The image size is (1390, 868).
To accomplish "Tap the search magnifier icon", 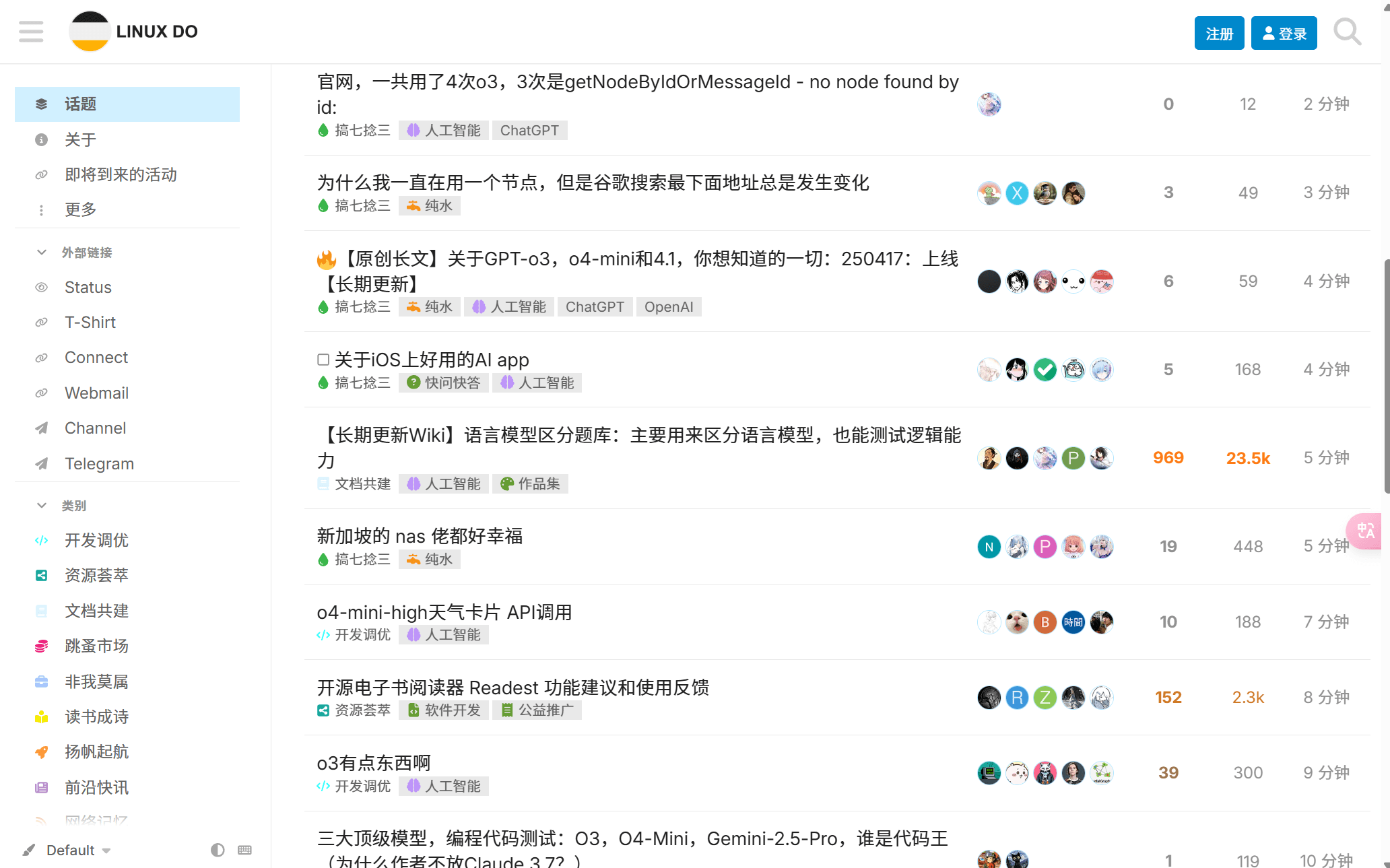I will (x=1347, y=32).
